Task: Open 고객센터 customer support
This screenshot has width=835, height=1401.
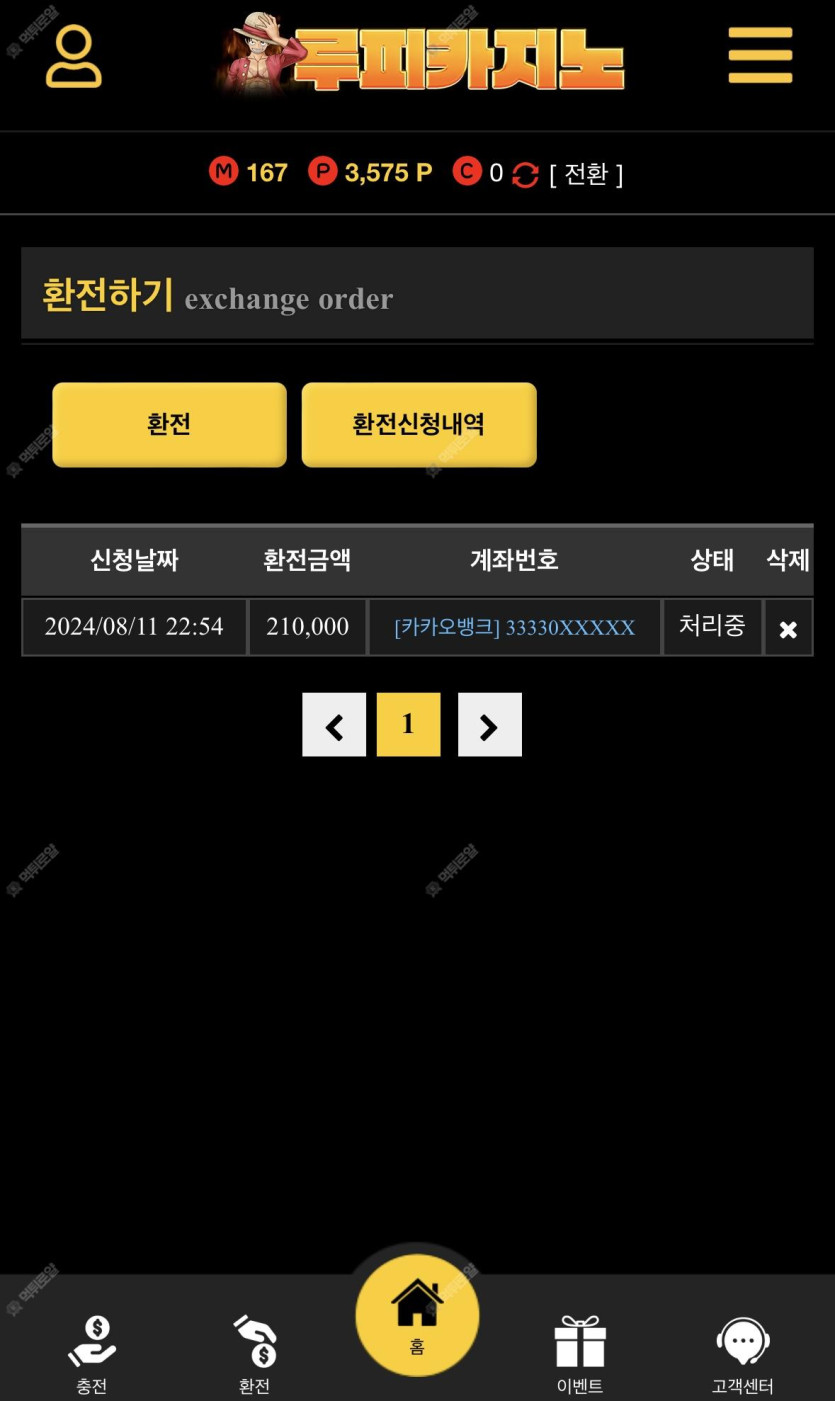Action: coord(742,1354)
